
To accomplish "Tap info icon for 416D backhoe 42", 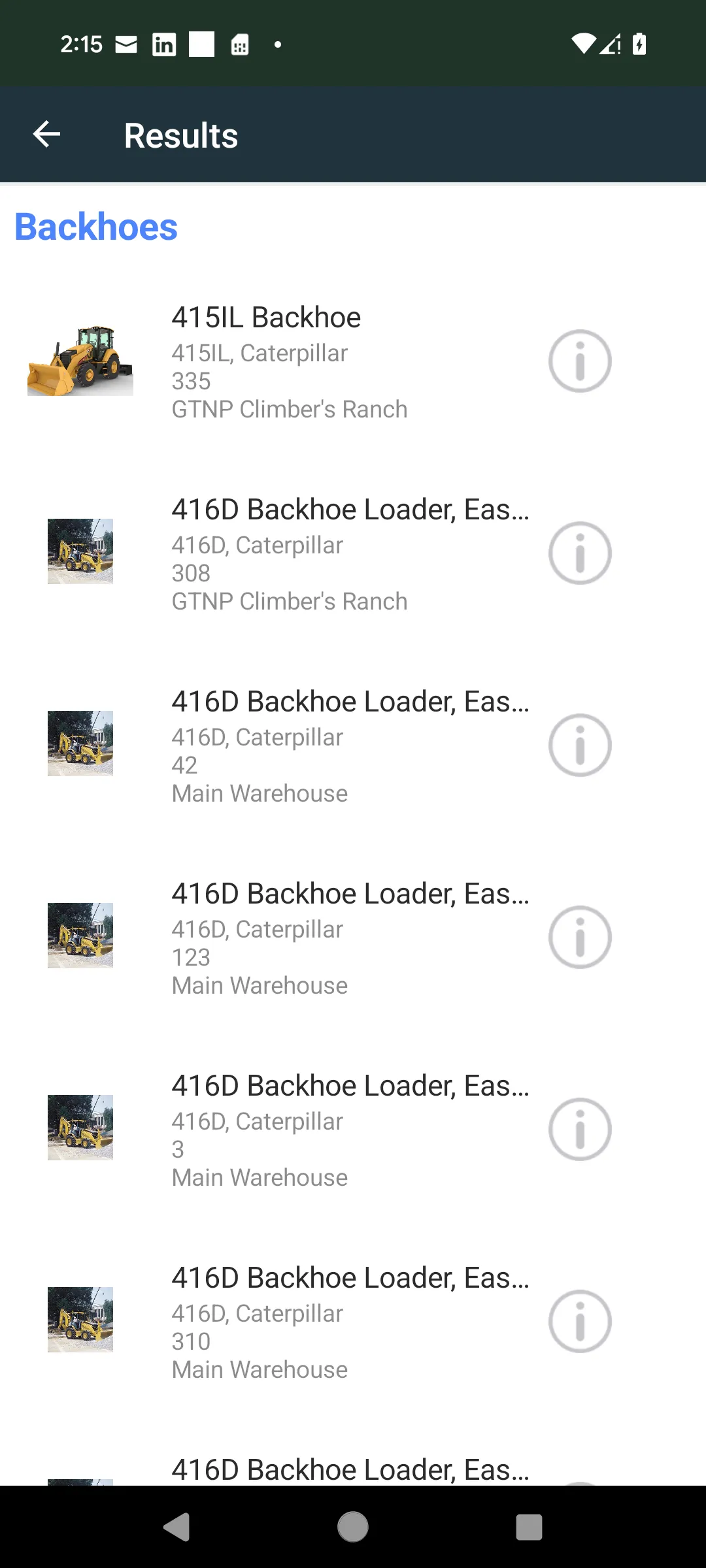I will 580,745.
